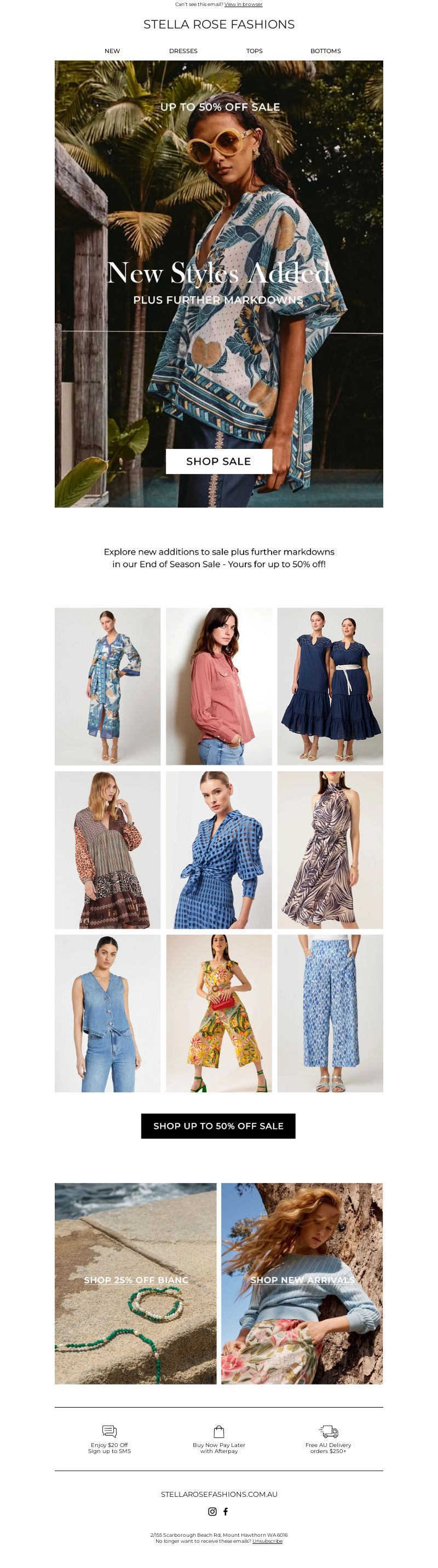The image size is (438, 1568).
Task: Open the blue print pants product tile
Action: pyautogui.click(x=330, y=1013)
